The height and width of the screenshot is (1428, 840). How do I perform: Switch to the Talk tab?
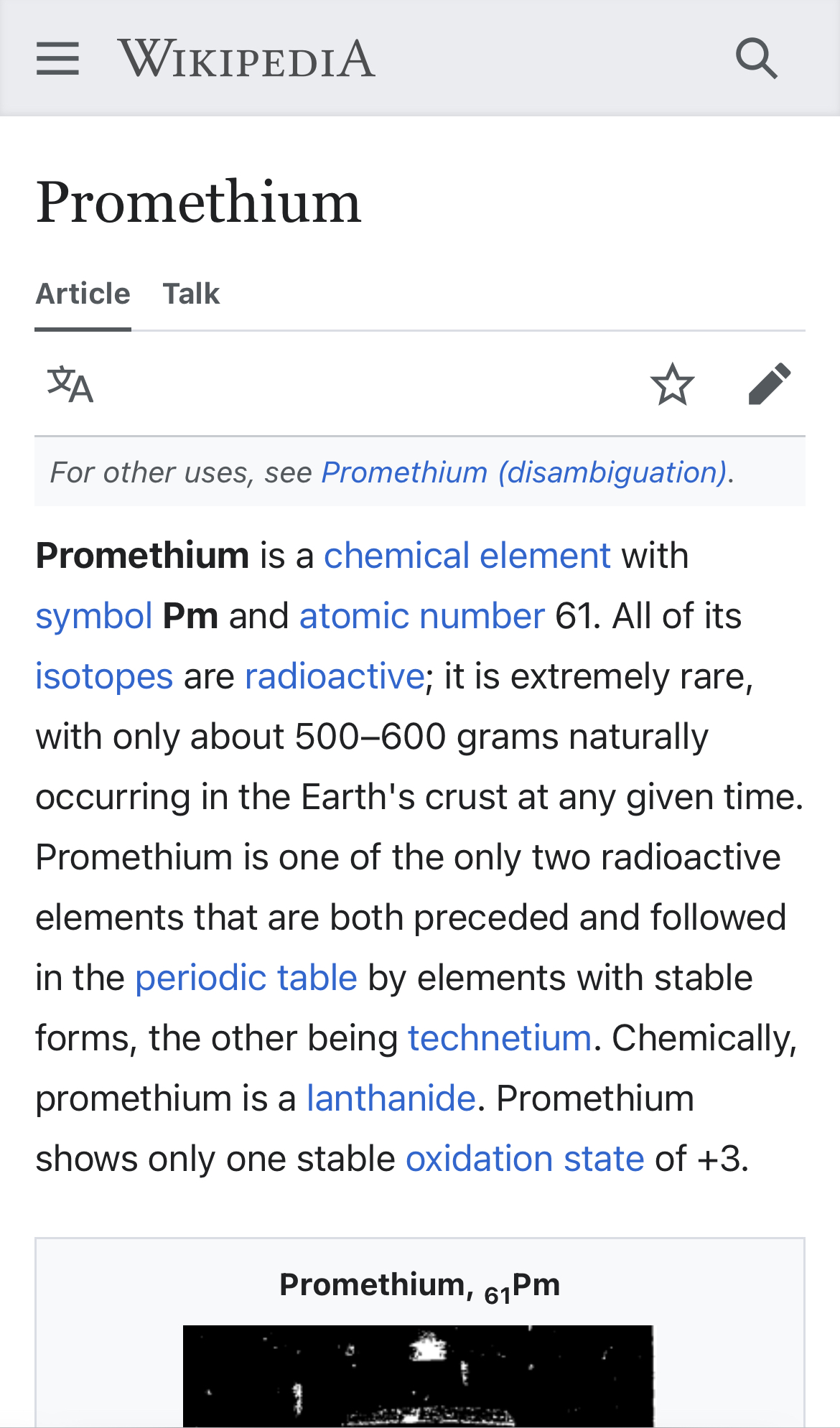(x=191, y=294)
